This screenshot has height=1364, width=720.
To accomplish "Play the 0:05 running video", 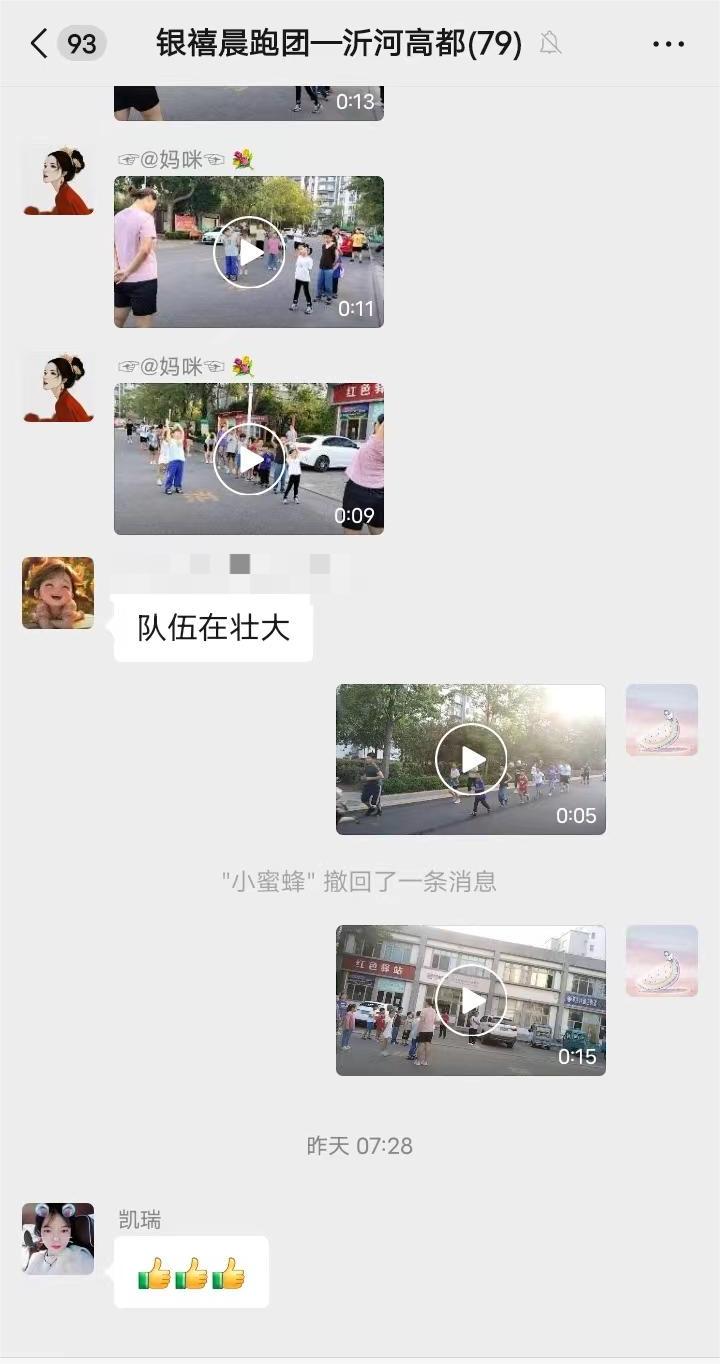I will pyautogui.click(x=471, y=759).
